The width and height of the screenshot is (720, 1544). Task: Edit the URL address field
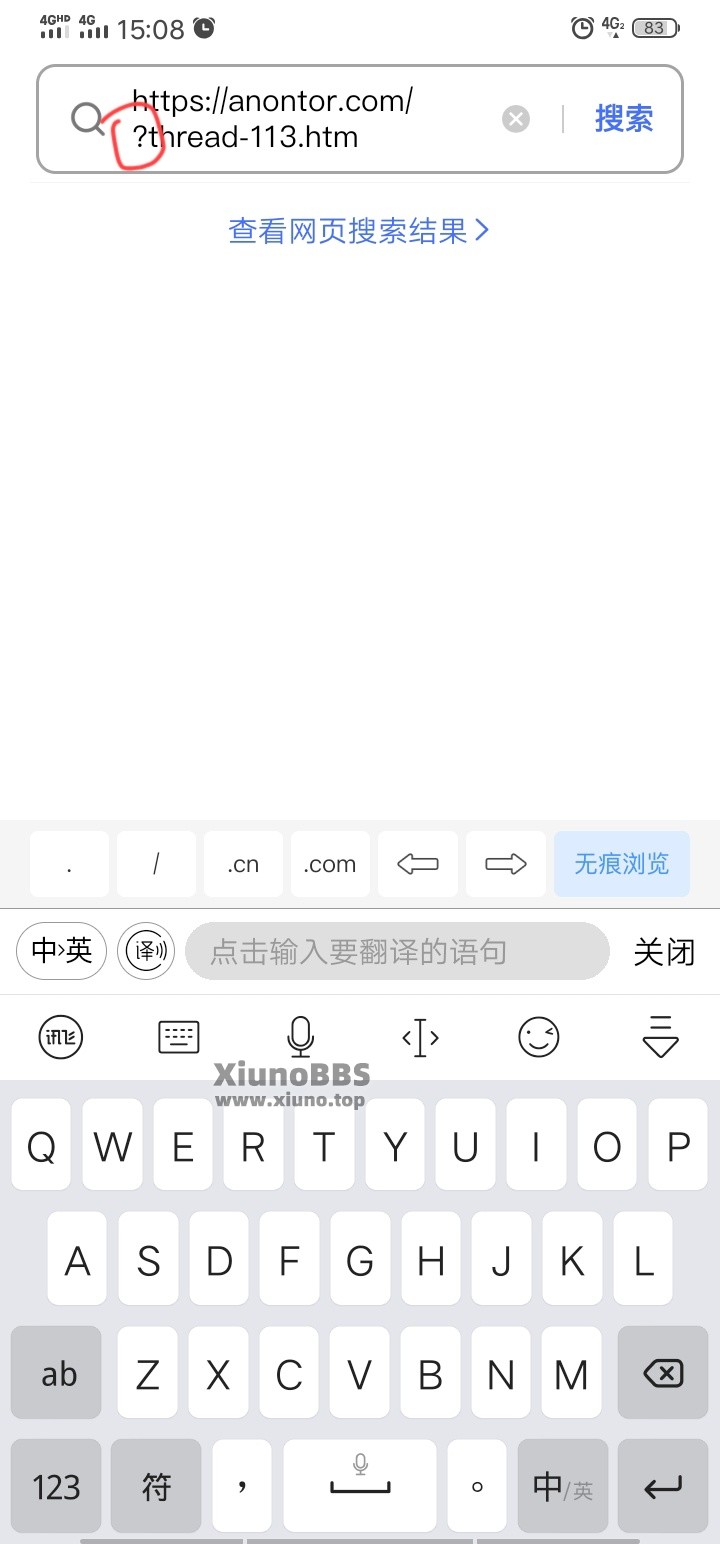[x=300, y=119]
